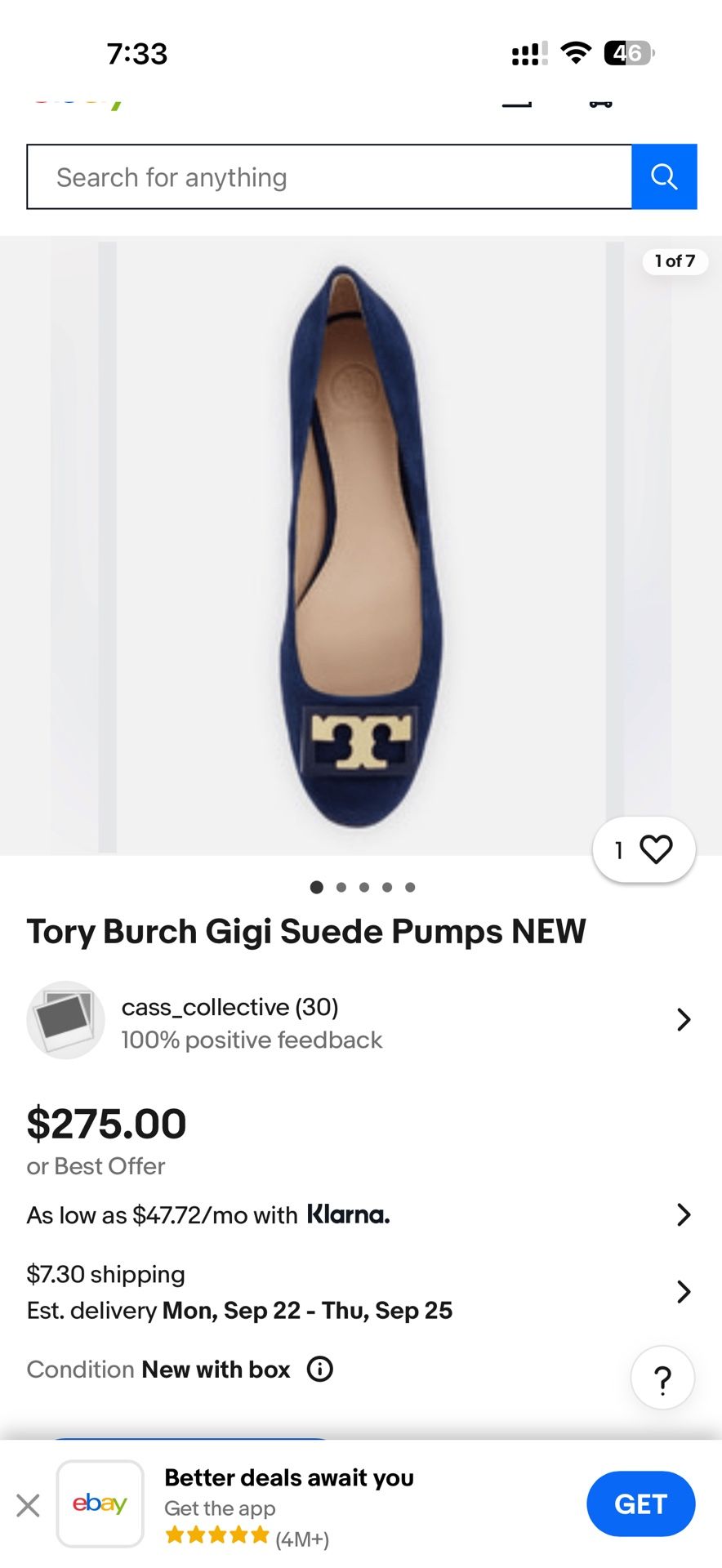Expand seller details via the chevron

pos(684,1020)
